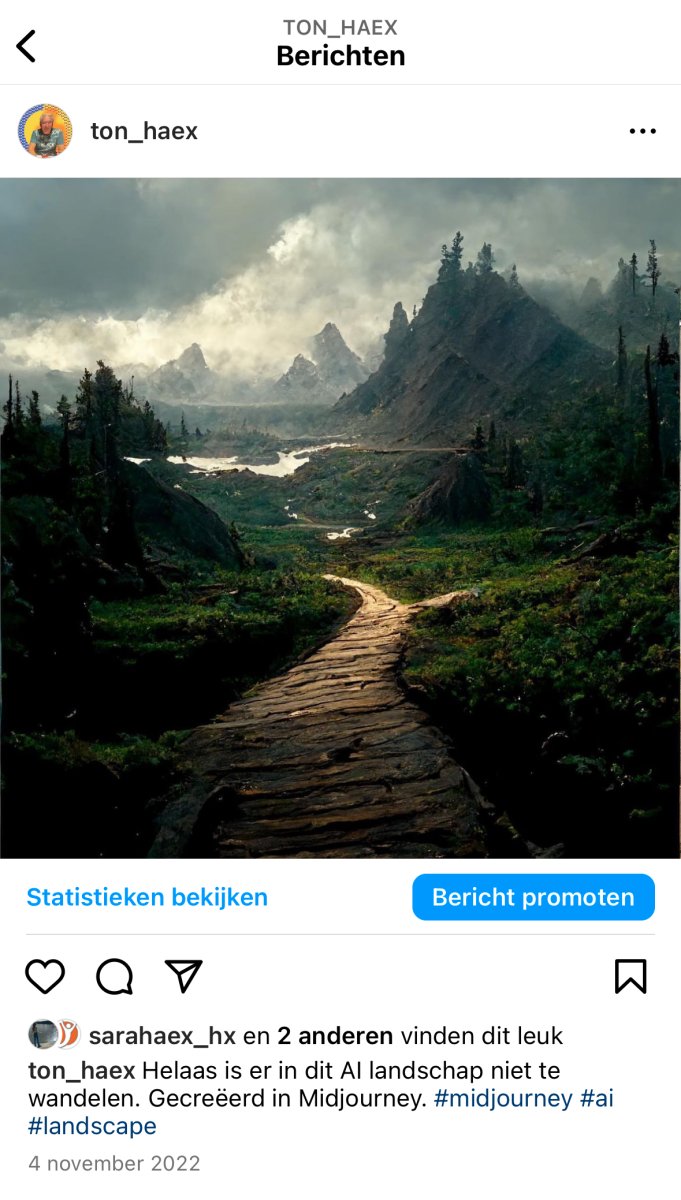Go back using the top-left arrow
681x1200 pixels.
27,46
